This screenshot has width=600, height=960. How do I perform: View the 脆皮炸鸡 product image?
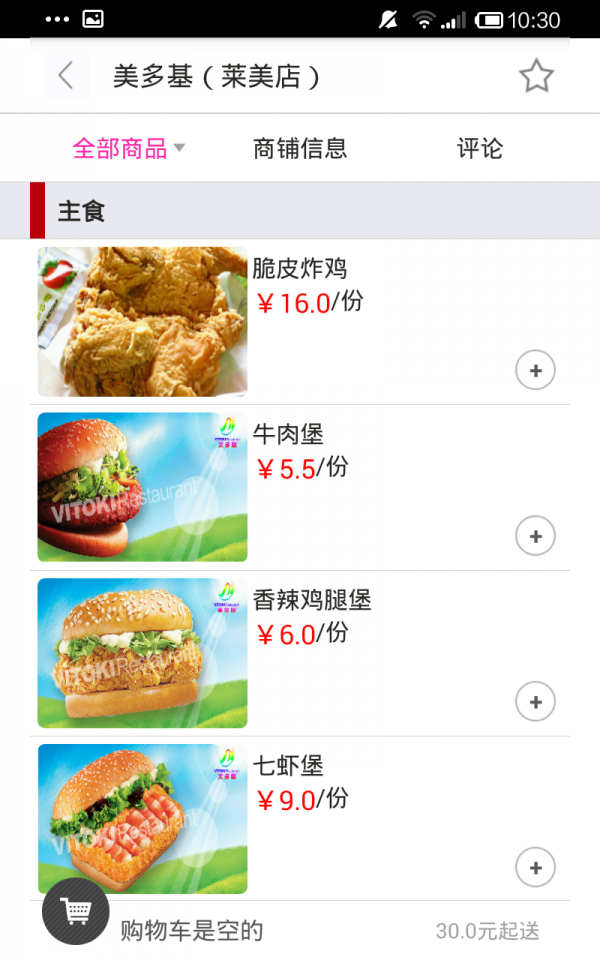click(142, 322)
